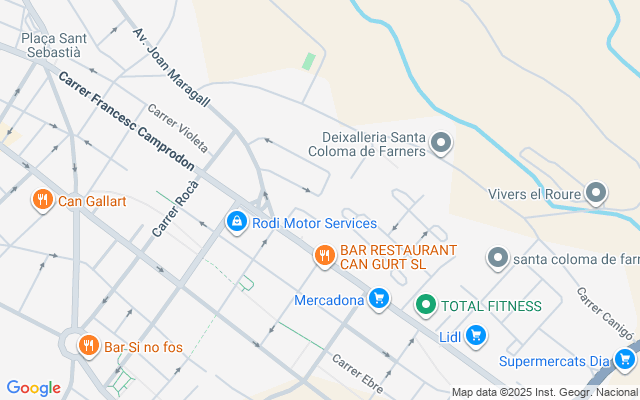
Task: Select the Can Gallart restaurant pin
Action: pyautogui.click(x=42, y=201)
